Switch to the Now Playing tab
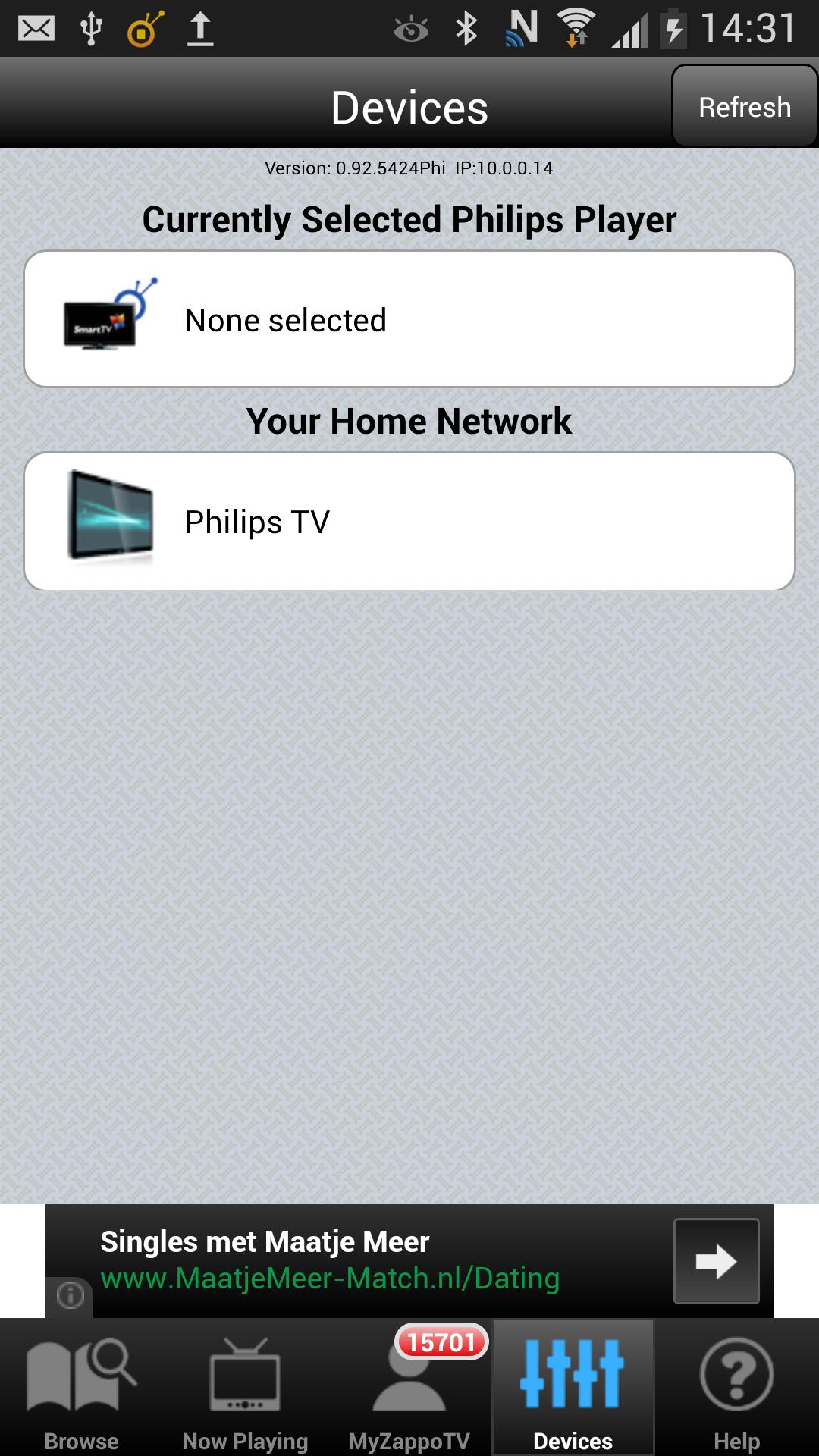Image resolution: width=819 pixels, height=1456 pixels. tap(244, 1388)
